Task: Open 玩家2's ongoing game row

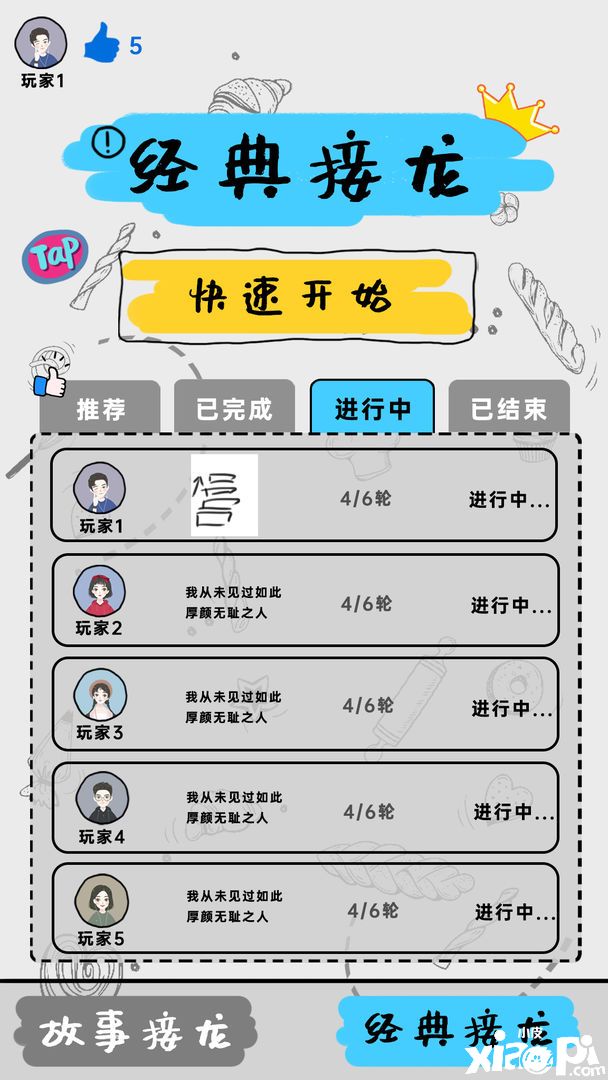Action: 304,601
